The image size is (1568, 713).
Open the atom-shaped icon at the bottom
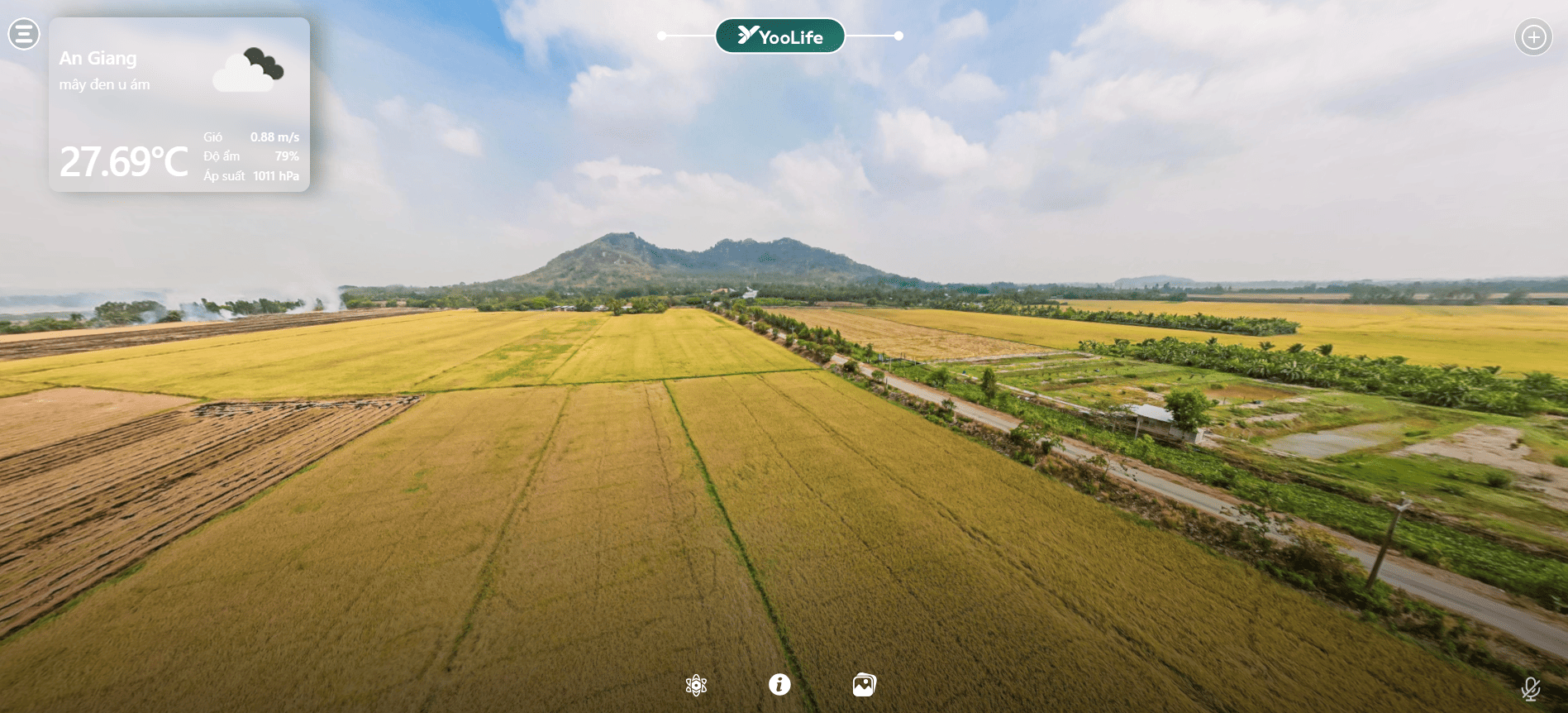click(x=696, y=685)
